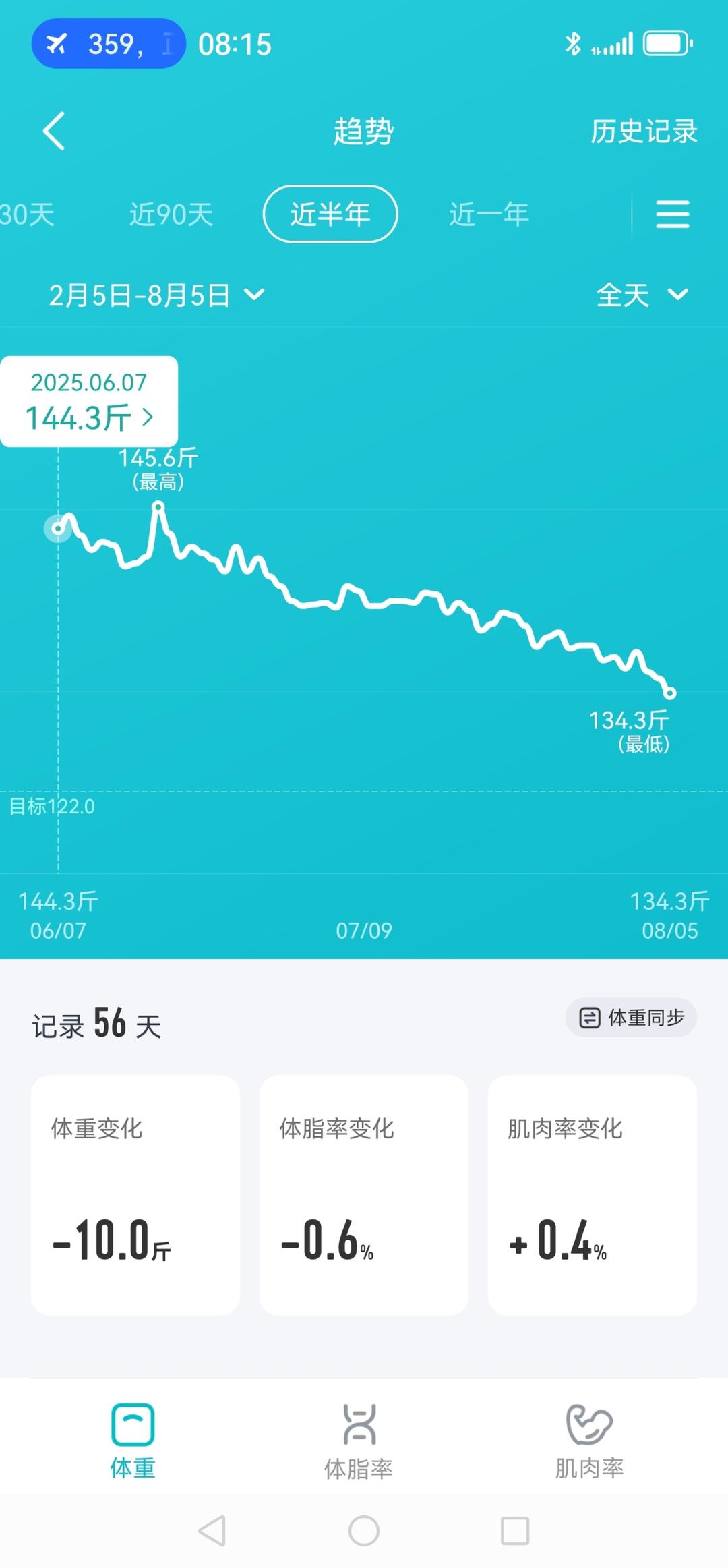Open the system recent apps button

[515, 1531]
